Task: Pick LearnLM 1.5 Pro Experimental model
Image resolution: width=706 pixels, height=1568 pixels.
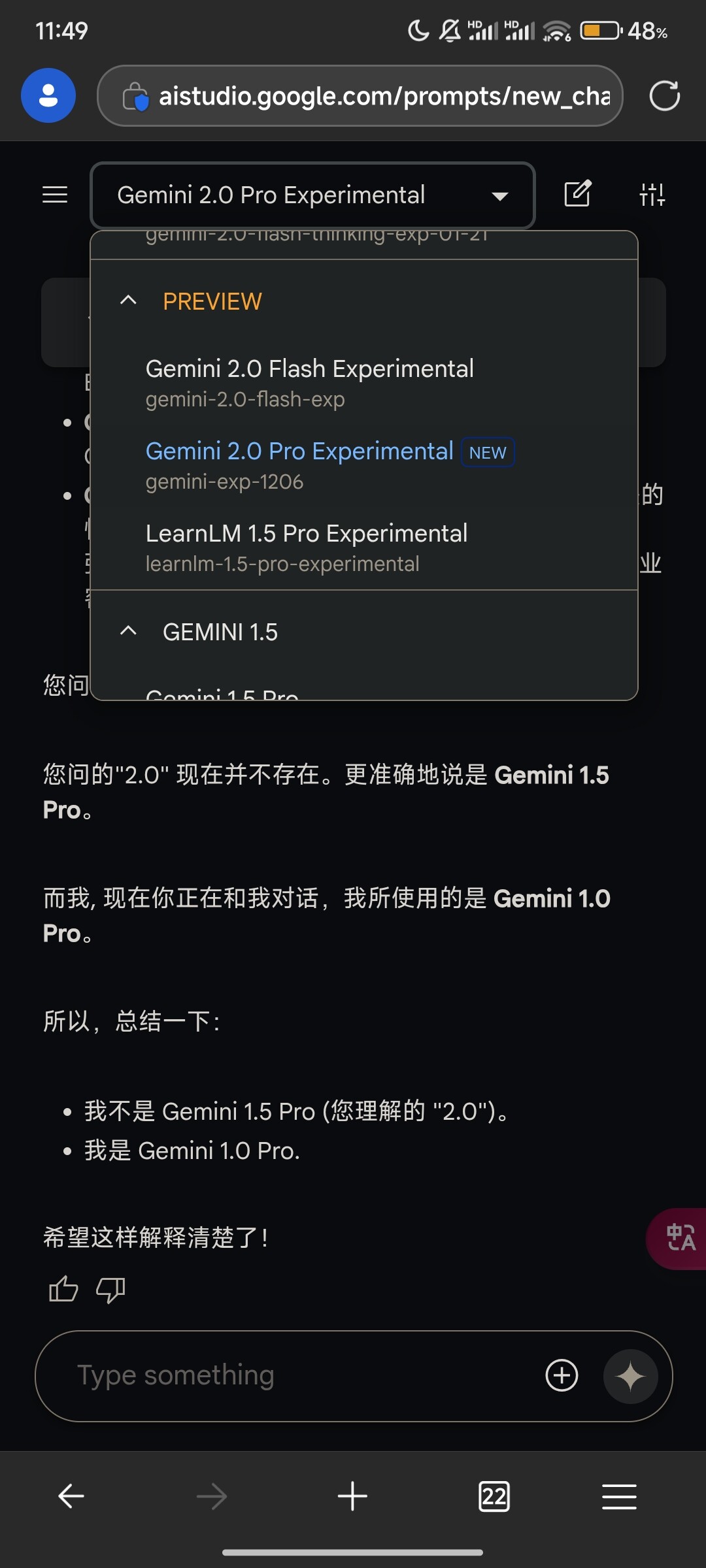Action: click(363, 547)
